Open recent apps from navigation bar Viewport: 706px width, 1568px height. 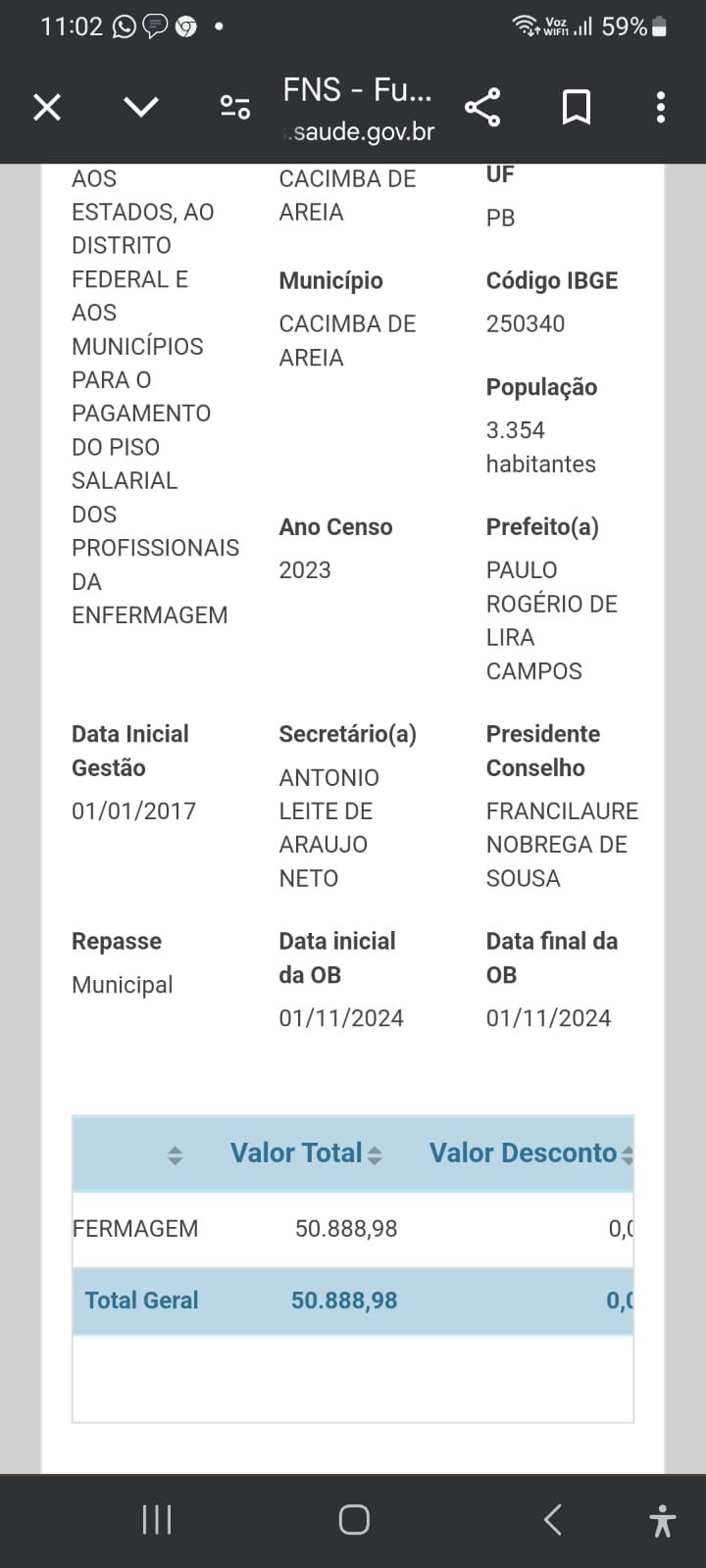coord(157,1520)
